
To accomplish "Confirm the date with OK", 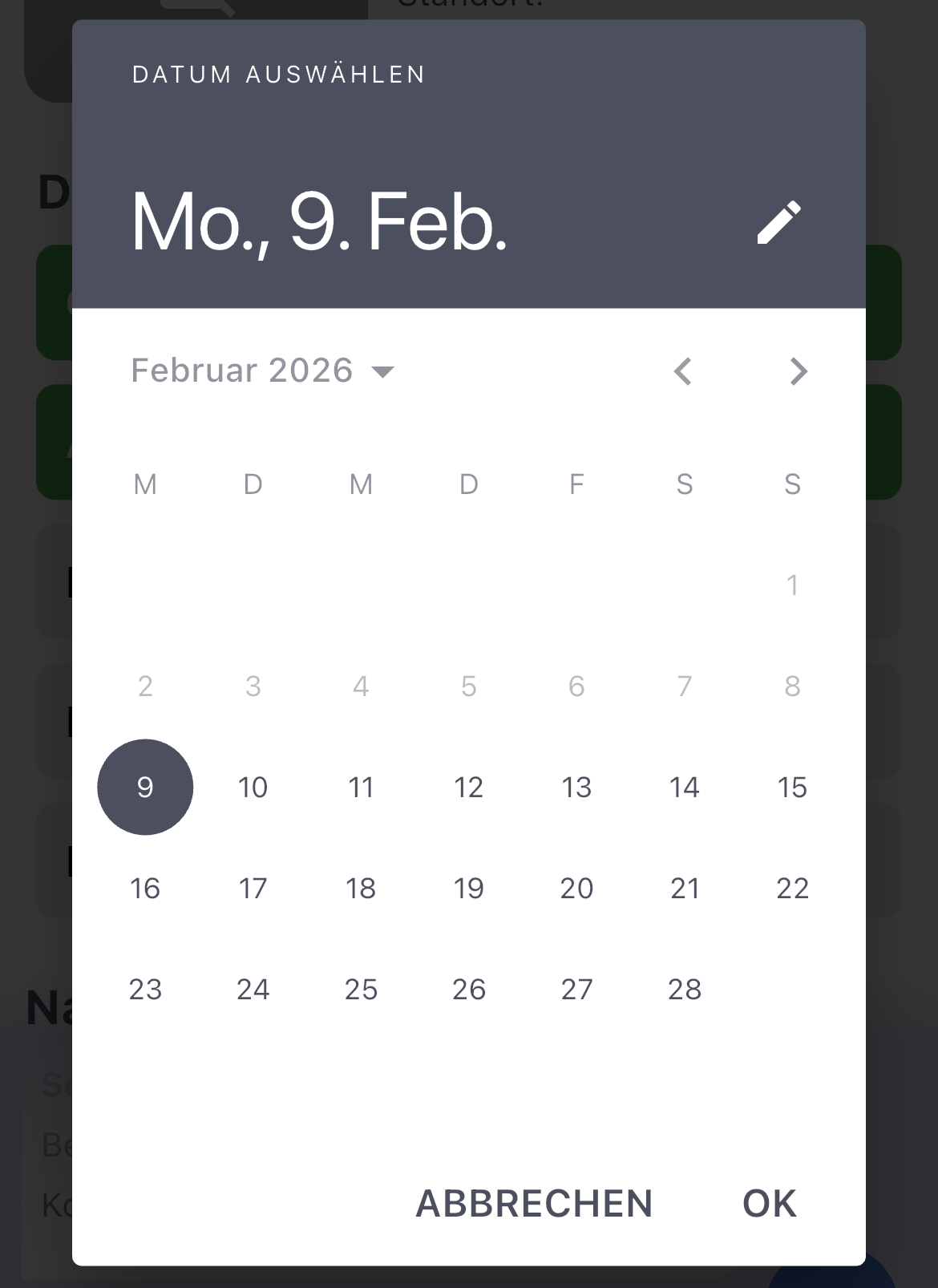I will (x=769, y=1203).
